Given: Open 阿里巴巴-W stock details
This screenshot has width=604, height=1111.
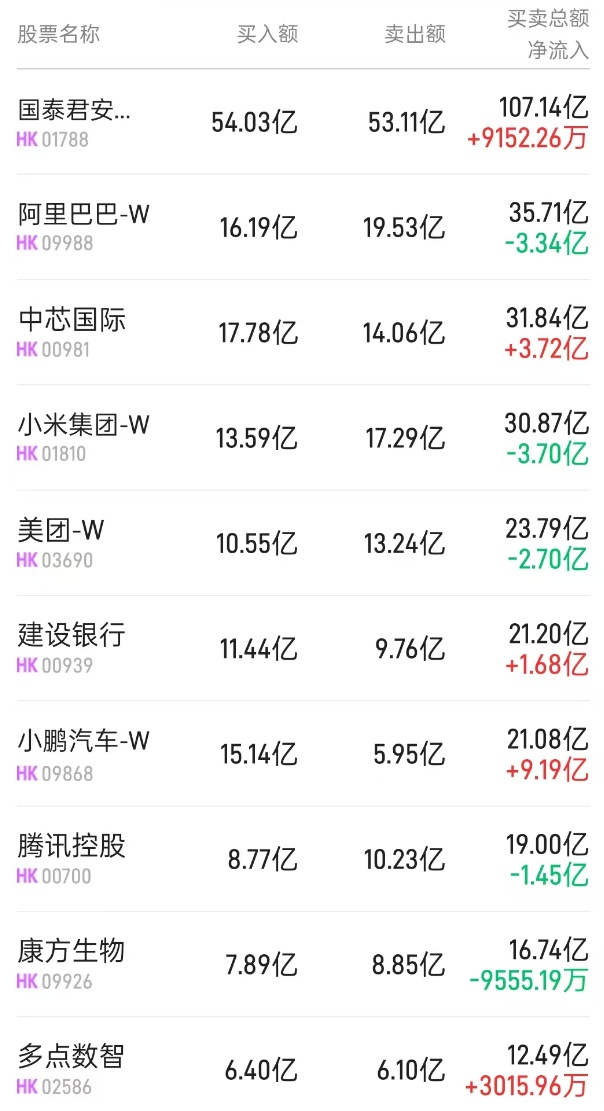Looking at the screenshot, I should 83,215.
